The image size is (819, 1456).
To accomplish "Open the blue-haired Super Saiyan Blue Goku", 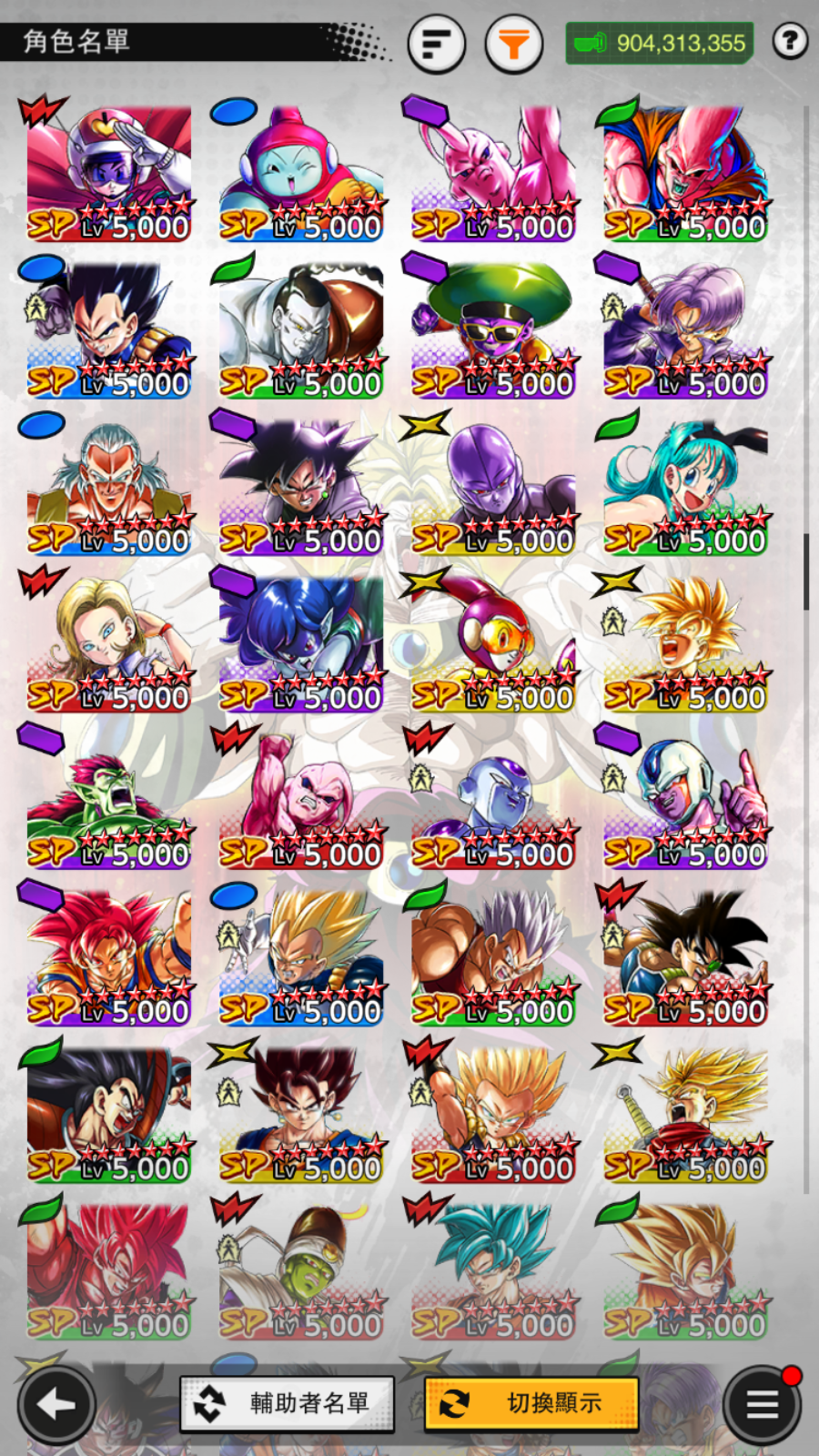I will pyautogui.click(x=492, y=1271).
